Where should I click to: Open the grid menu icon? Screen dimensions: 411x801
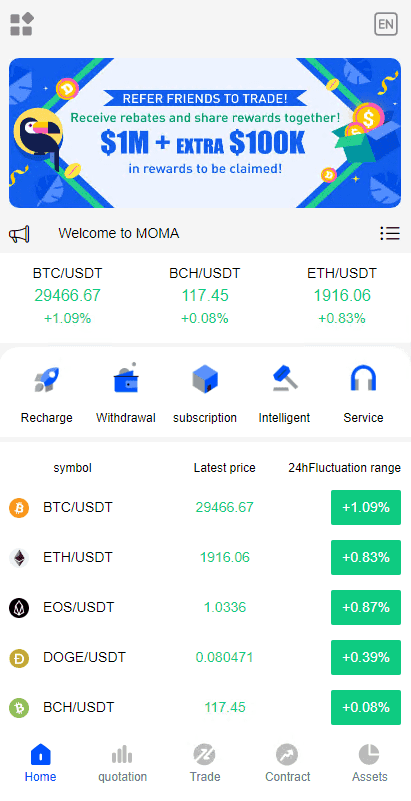point(22,24)
